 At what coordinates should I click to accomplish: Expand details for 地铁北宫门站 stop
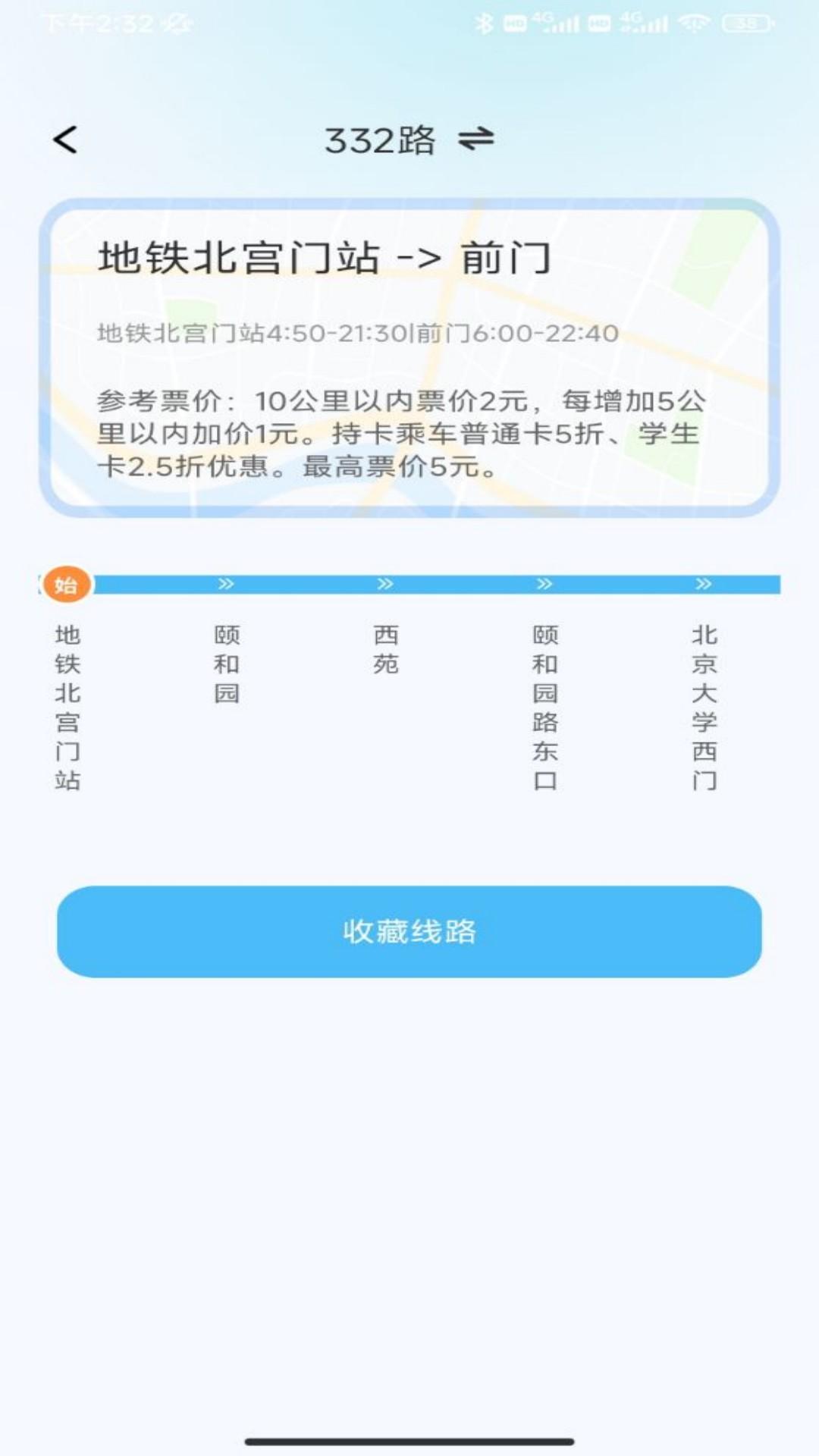click(68, 705)
